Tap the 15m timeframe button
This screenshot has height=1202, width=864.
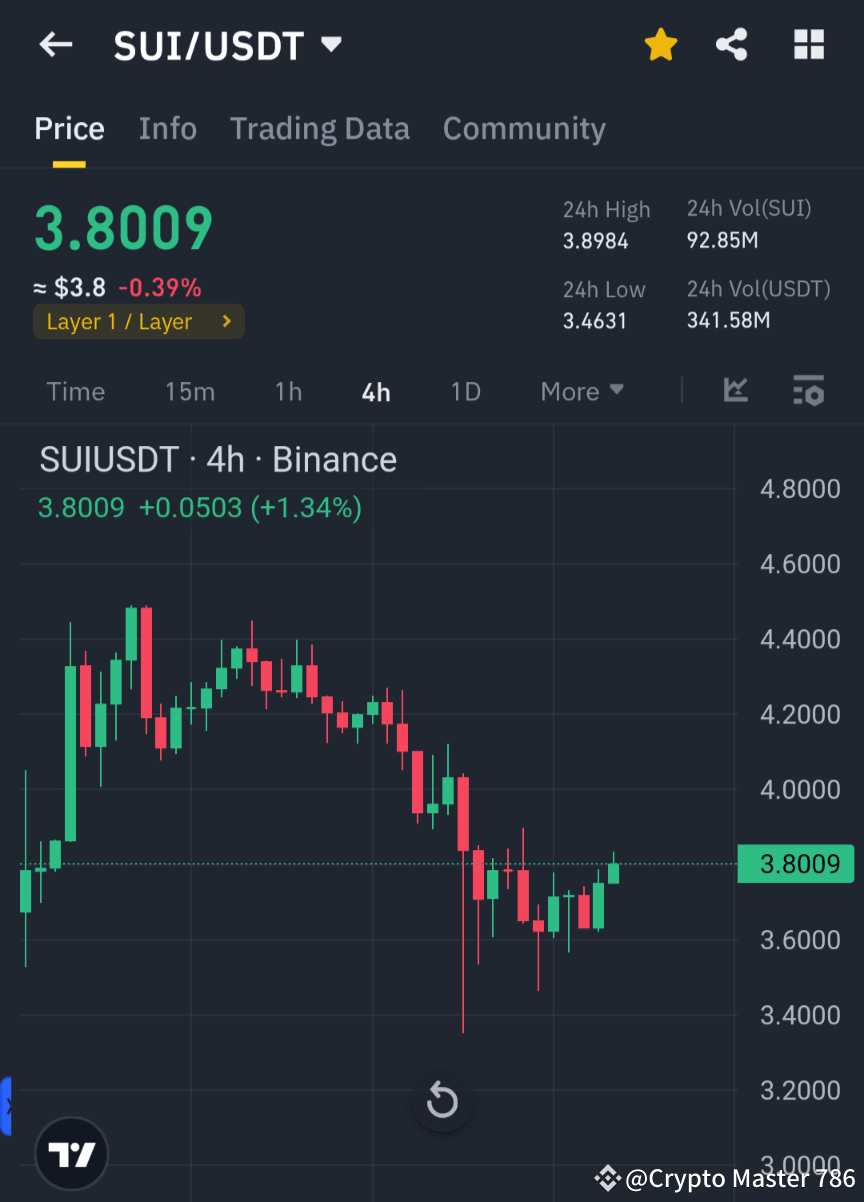(x=190, y=391)
